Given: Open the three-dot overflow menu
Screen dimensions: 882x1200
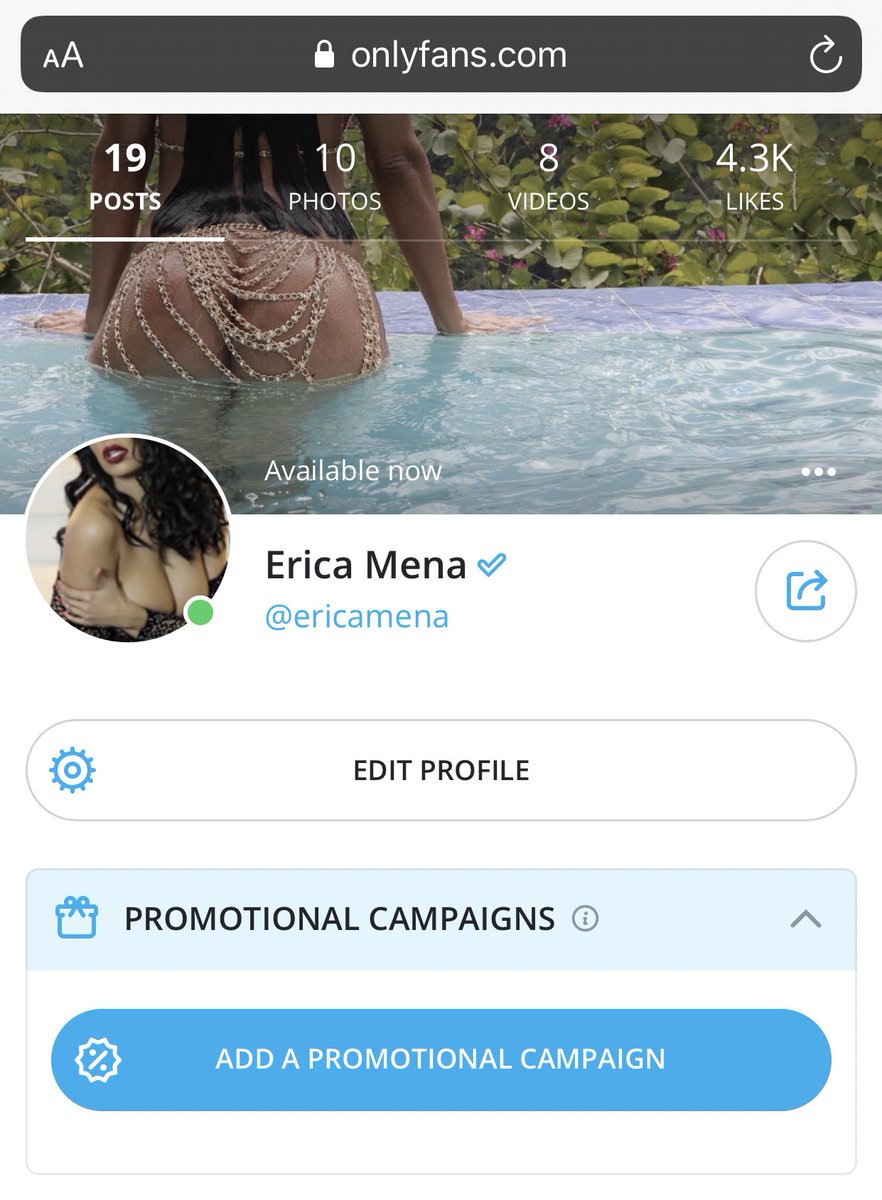Looking at the screenshot, I should [818, 472].
